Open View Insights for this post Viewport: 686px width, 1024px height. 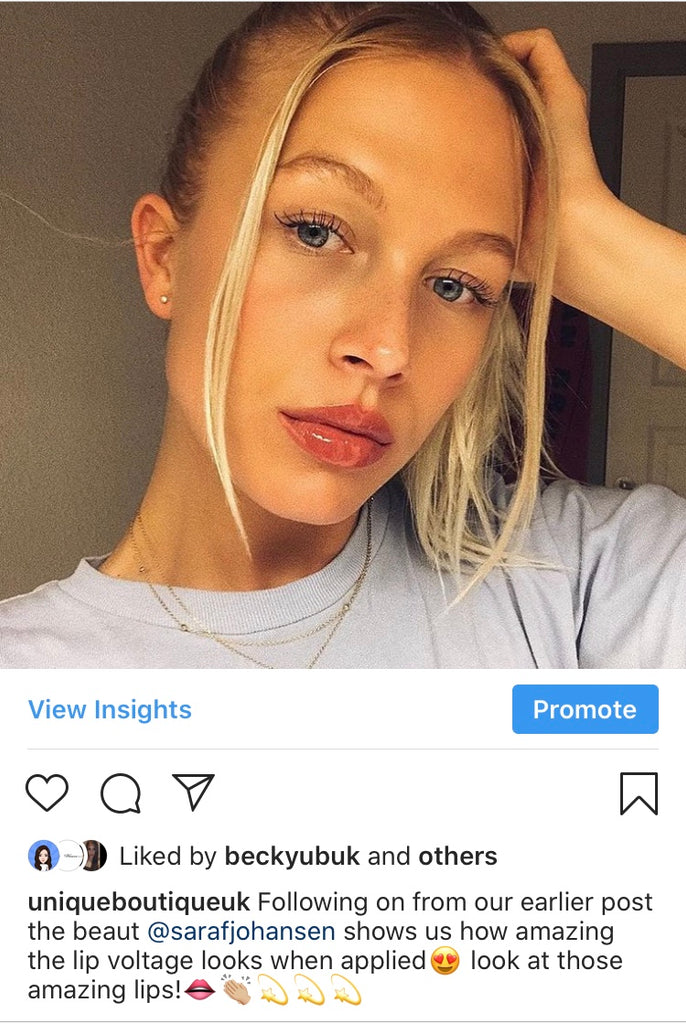point(110,710)
